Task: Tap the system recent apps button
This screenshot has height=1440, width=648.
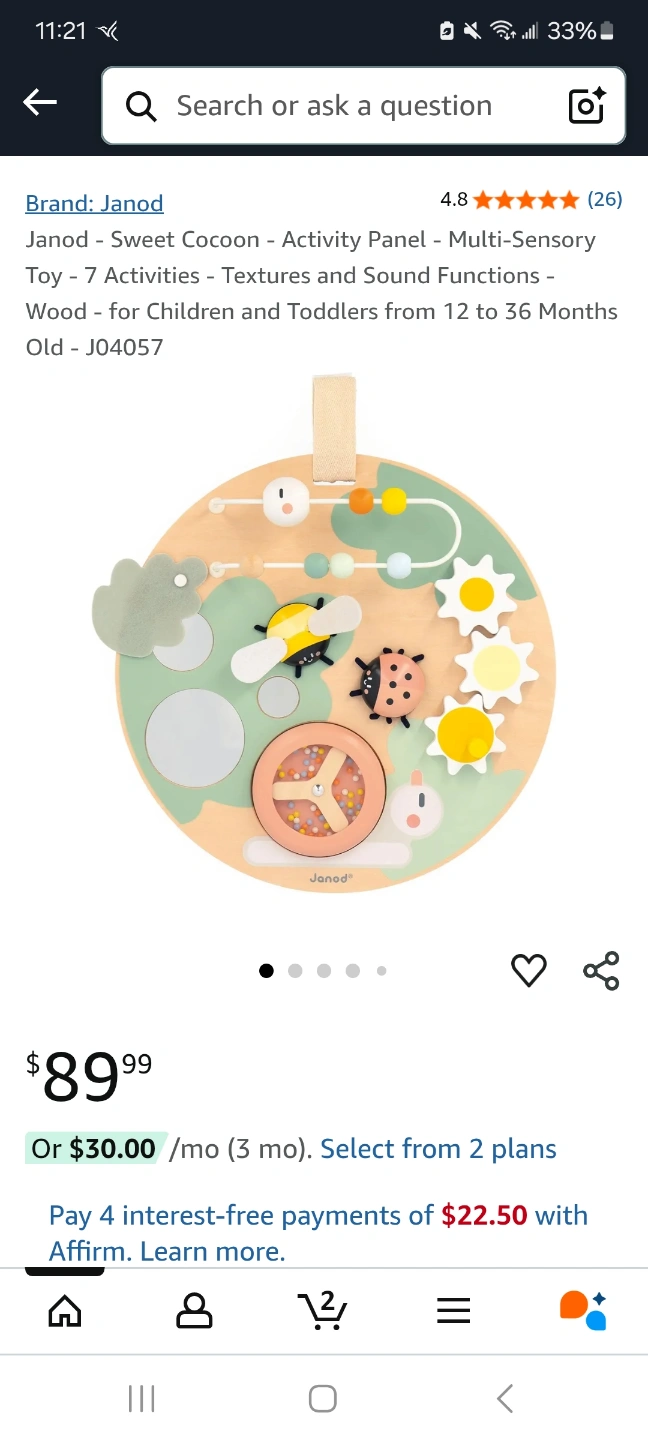Action: (x=141, y=1399)
